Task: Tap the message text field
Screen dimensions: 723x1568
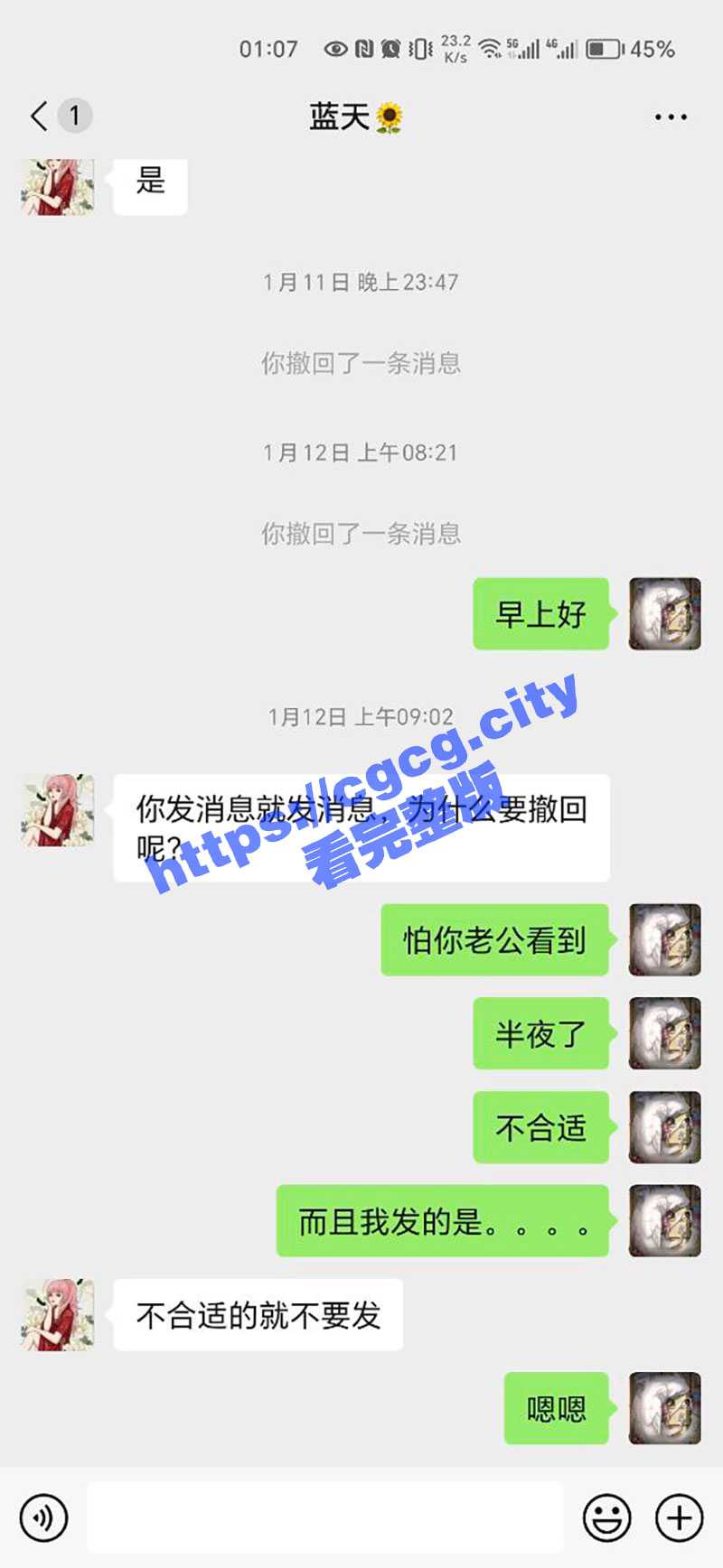Action: [x=325, y=1517]
